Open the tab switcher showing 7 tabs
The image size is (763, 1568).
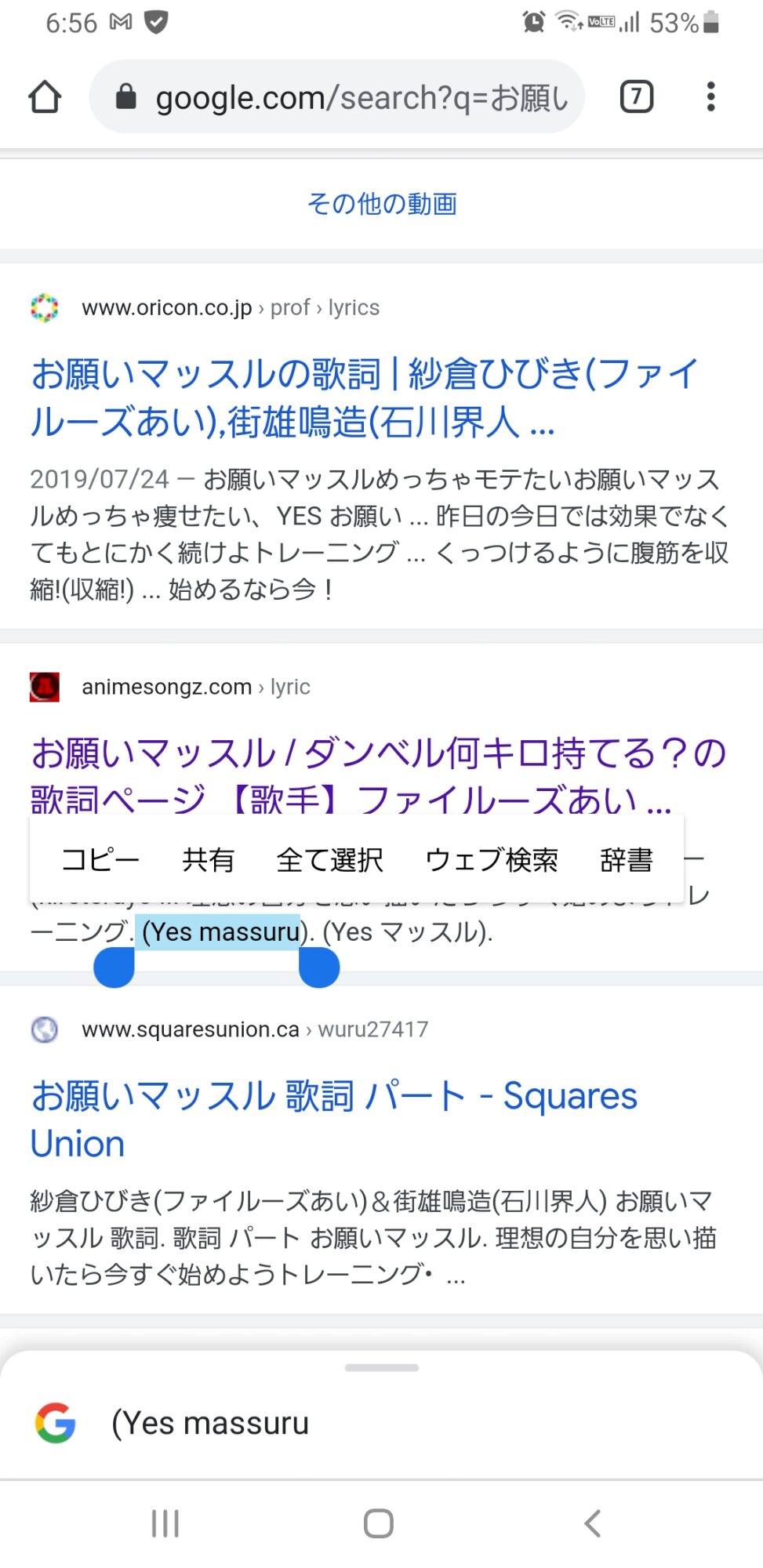tap(636, 97)
